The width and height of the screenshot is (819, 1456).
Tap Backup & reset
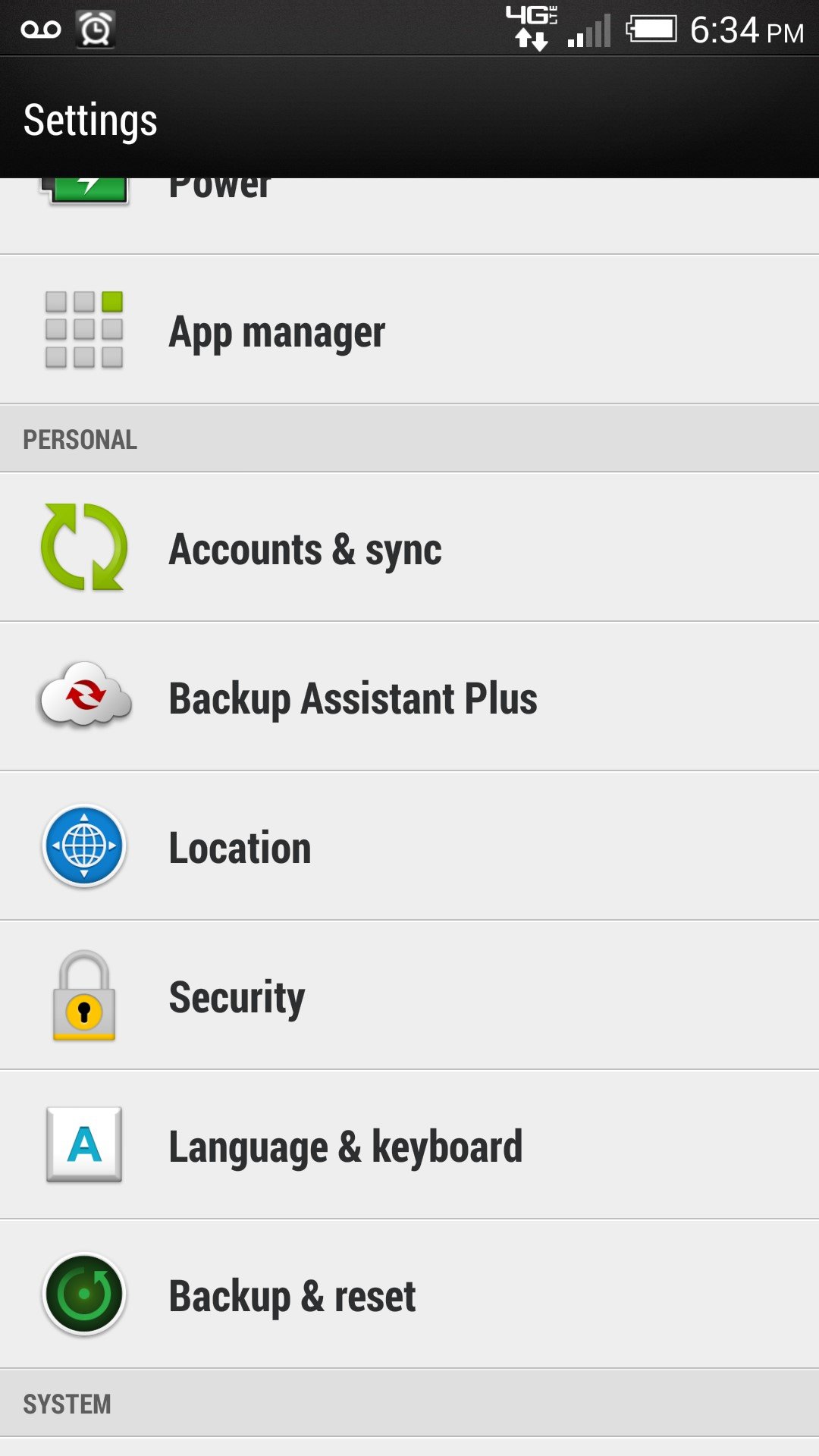pyautogui.click(x=409, y=1294)
